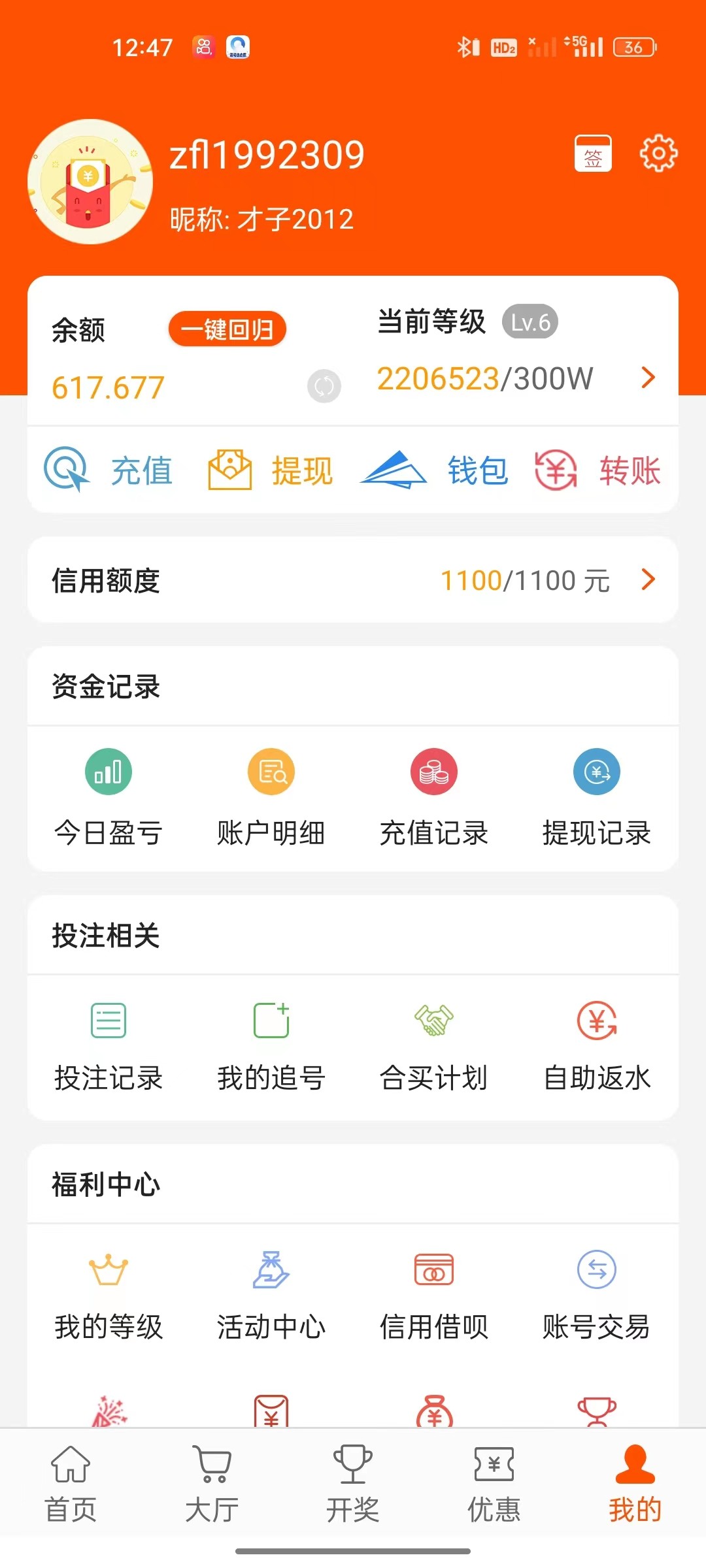Open the 信用额度 credit limit row

353,580
